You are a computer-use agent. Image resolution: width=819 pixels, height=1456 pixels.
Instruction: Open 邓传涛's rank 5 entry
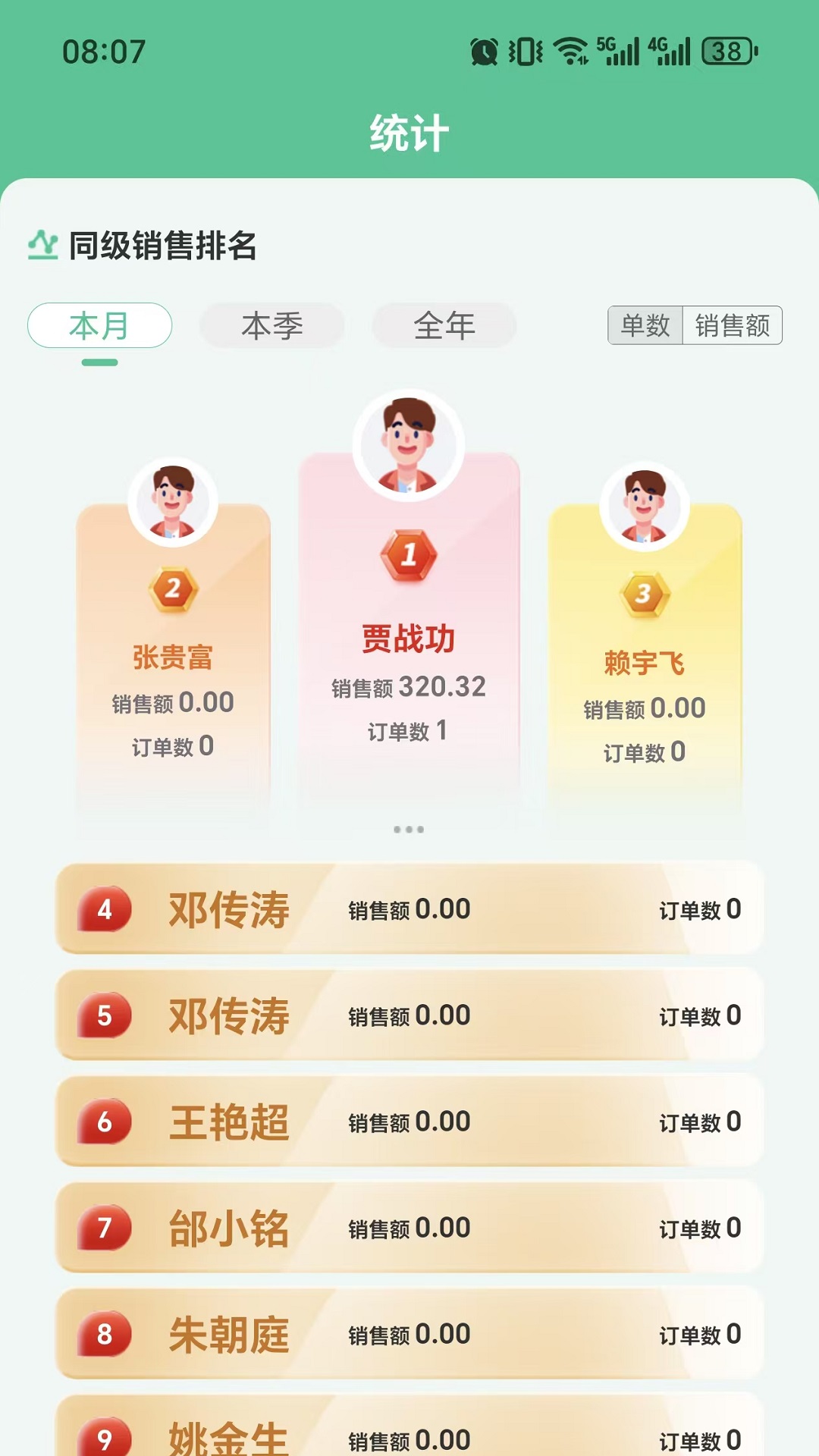click(x=408, y=1015)
